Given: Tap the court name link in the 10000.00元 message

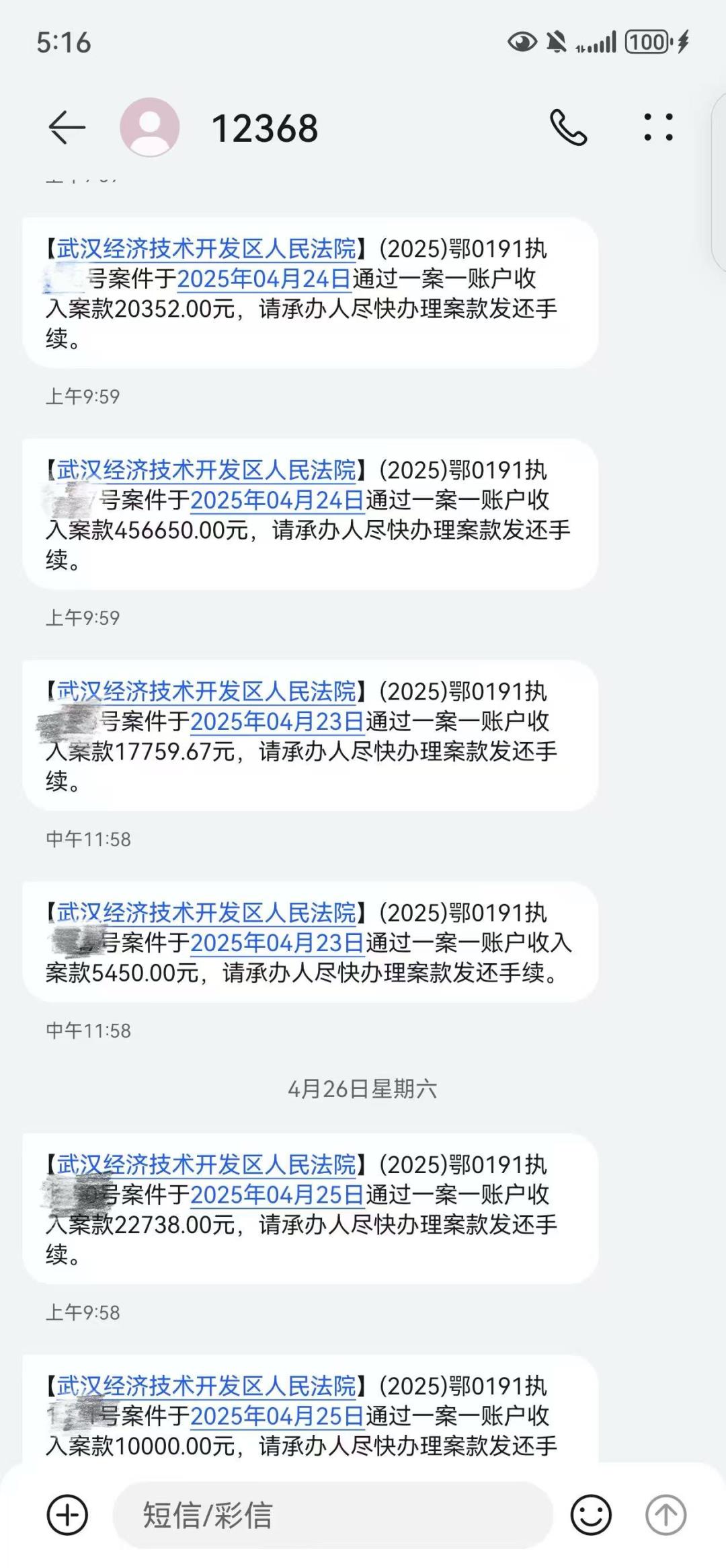Looking at the screenshot, I should point(206,1386).
